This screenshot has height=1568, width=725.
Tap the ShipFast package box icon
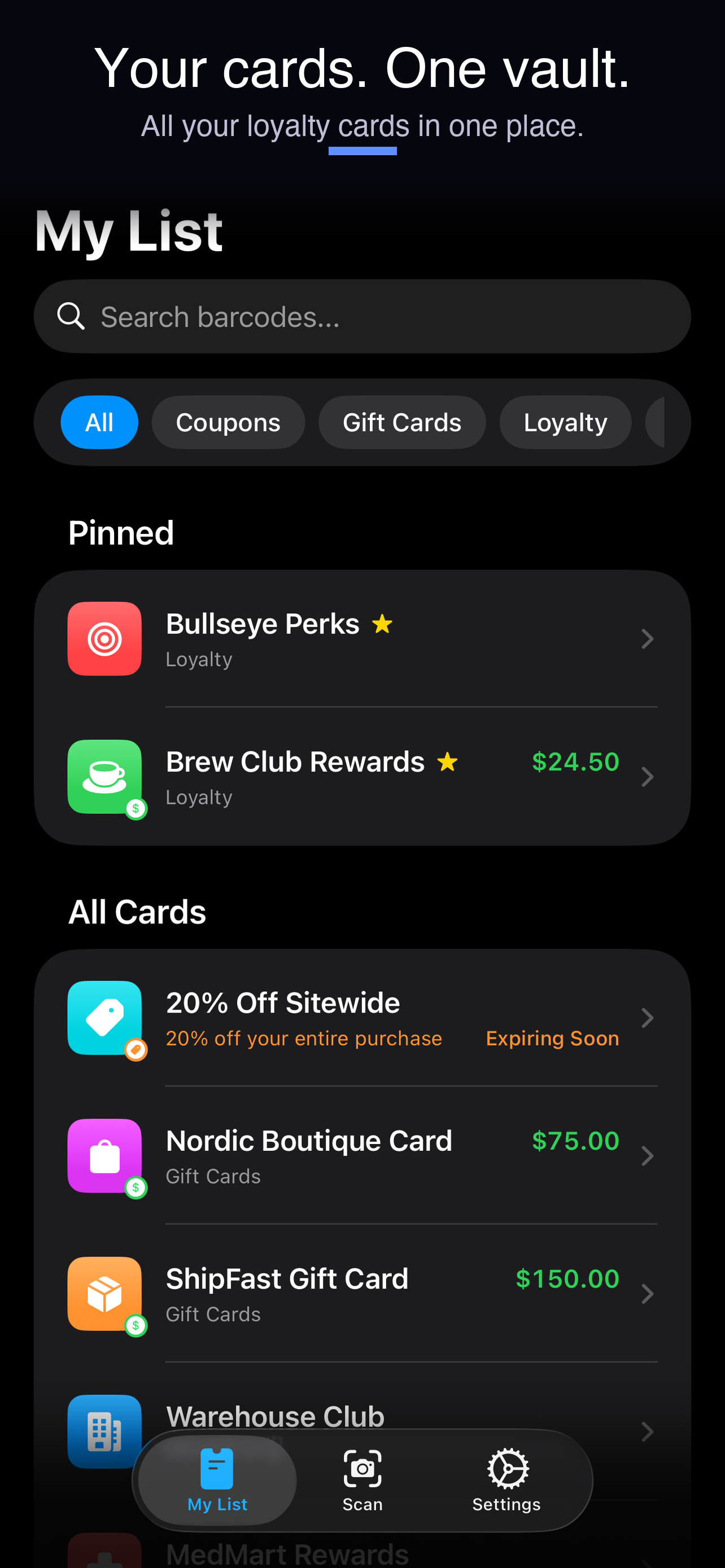point(104,1294)
